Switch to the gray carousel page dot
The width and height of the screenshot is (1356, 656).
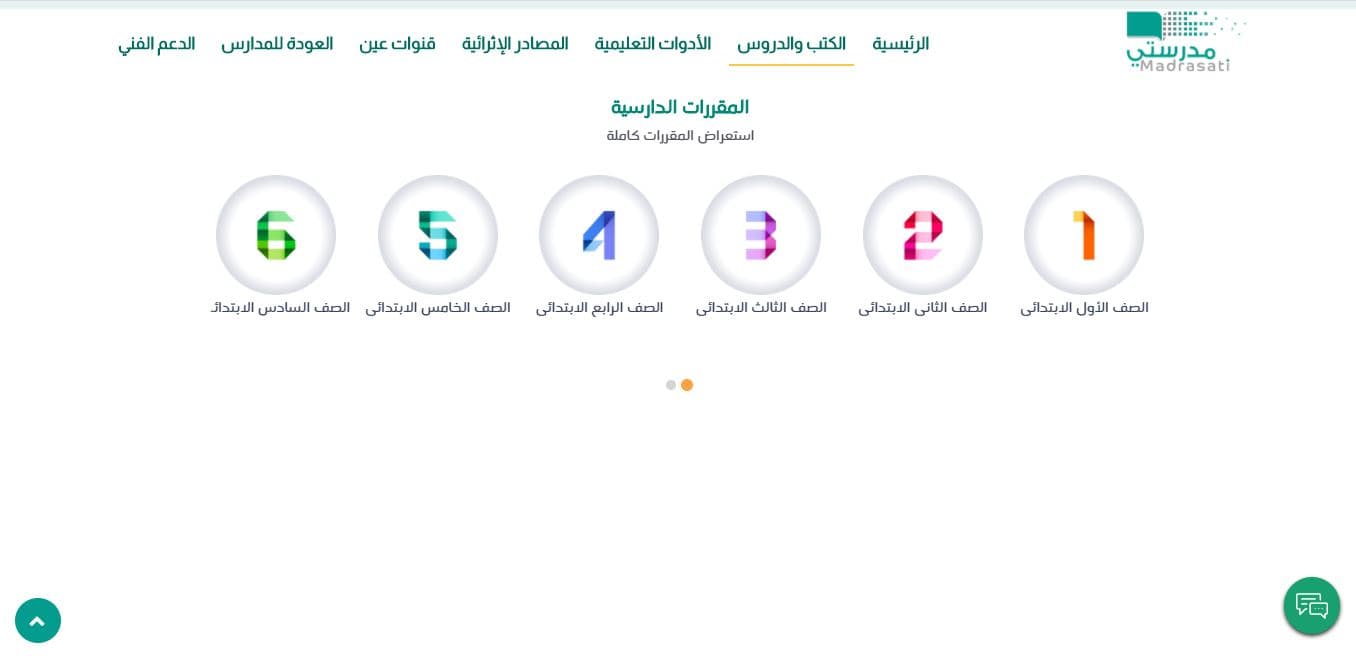[x=671, y=385]
